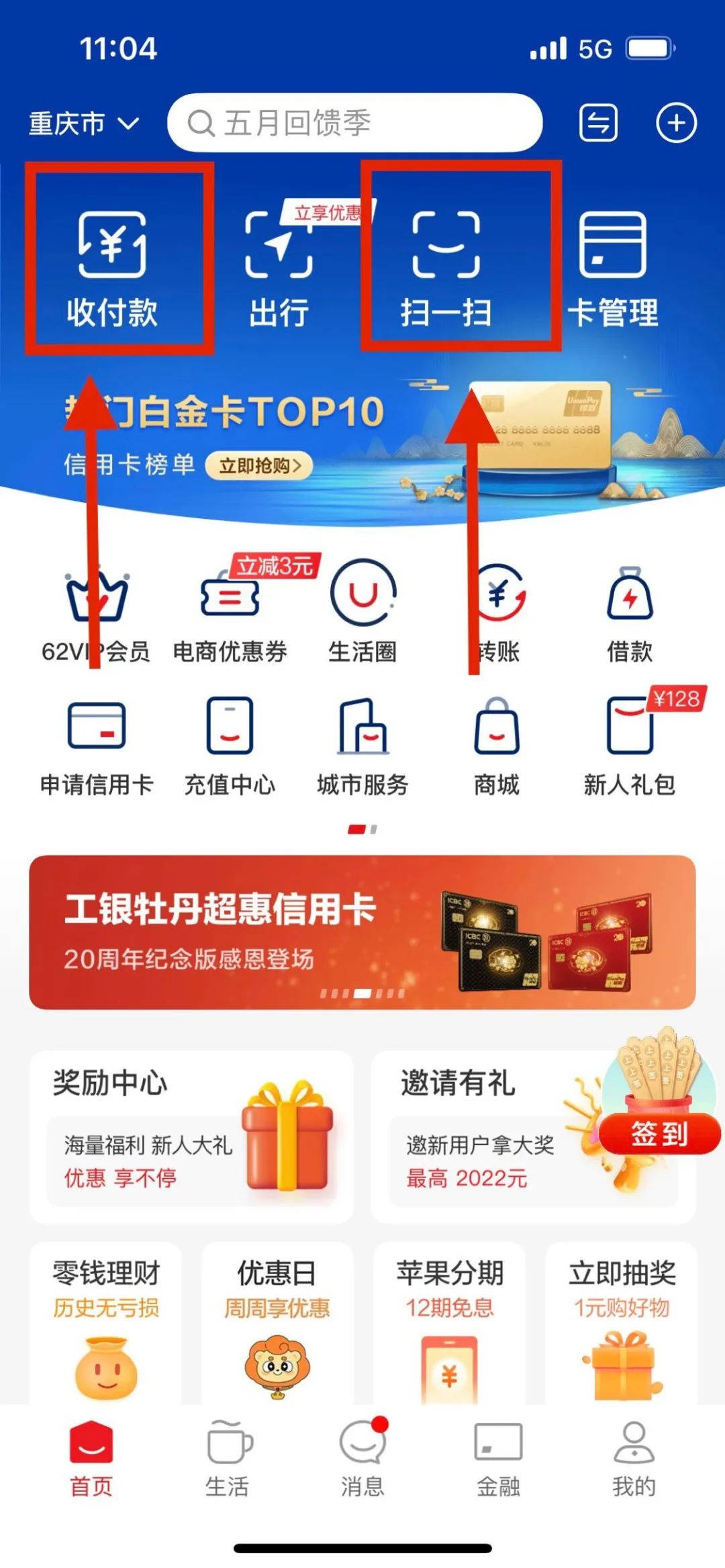The height and width of the screenshot is (1568, 725).
Task: Expand the 重庆市 city selector
Action: (83, 124)
